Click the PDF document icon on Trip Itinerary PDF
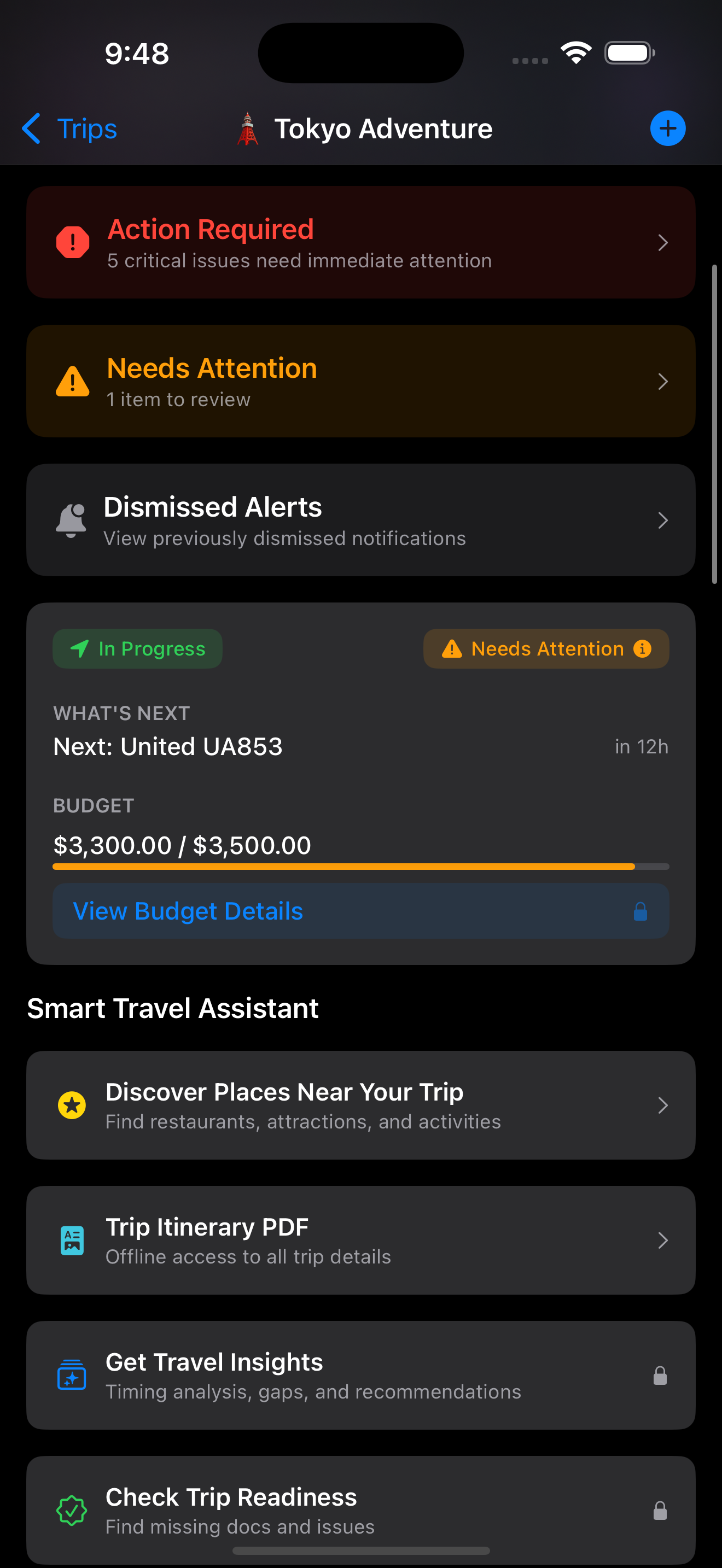This screenshot has height=1568, width=722. coord(72,1241)
